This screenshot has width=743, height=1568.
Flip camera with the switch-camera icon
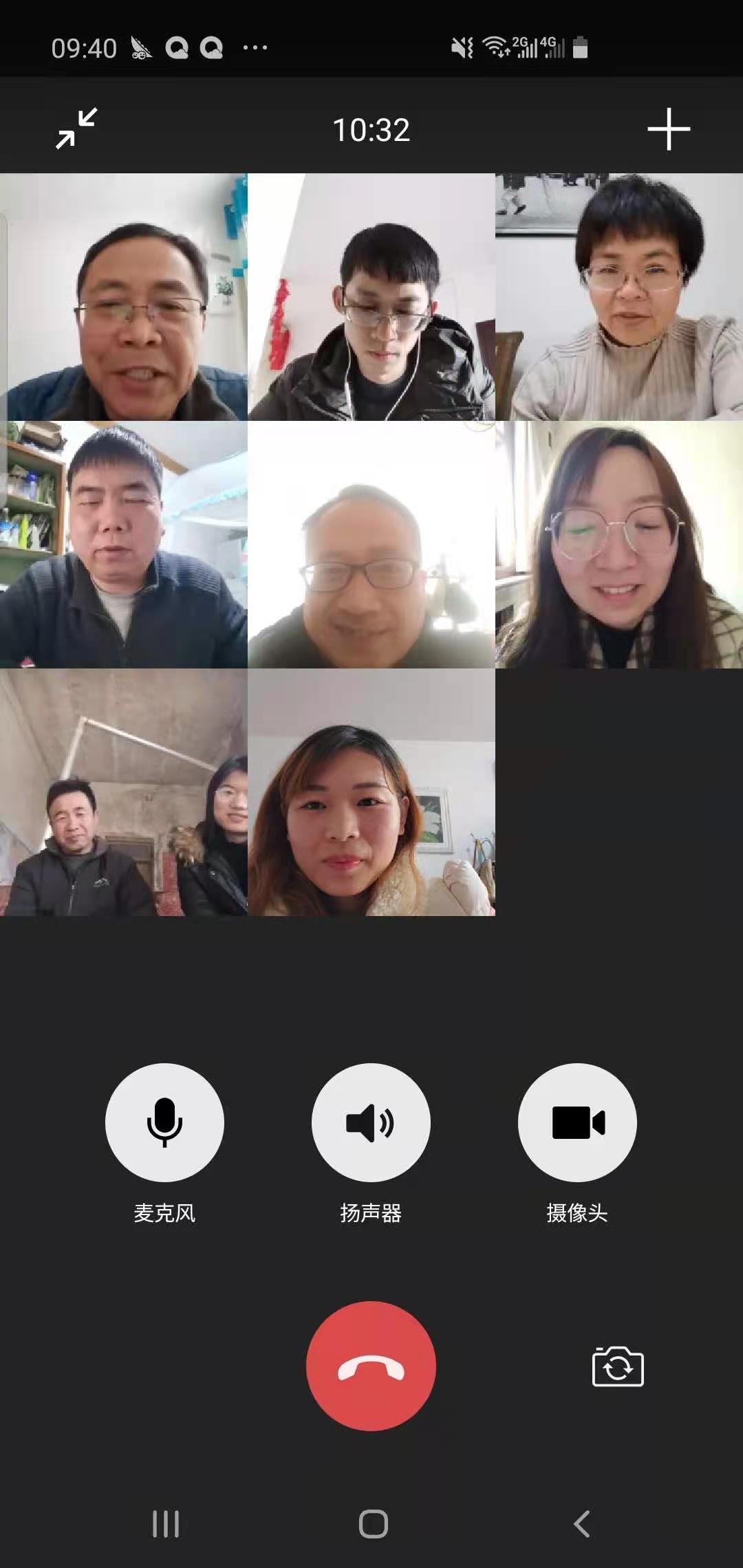(617, 1366)
